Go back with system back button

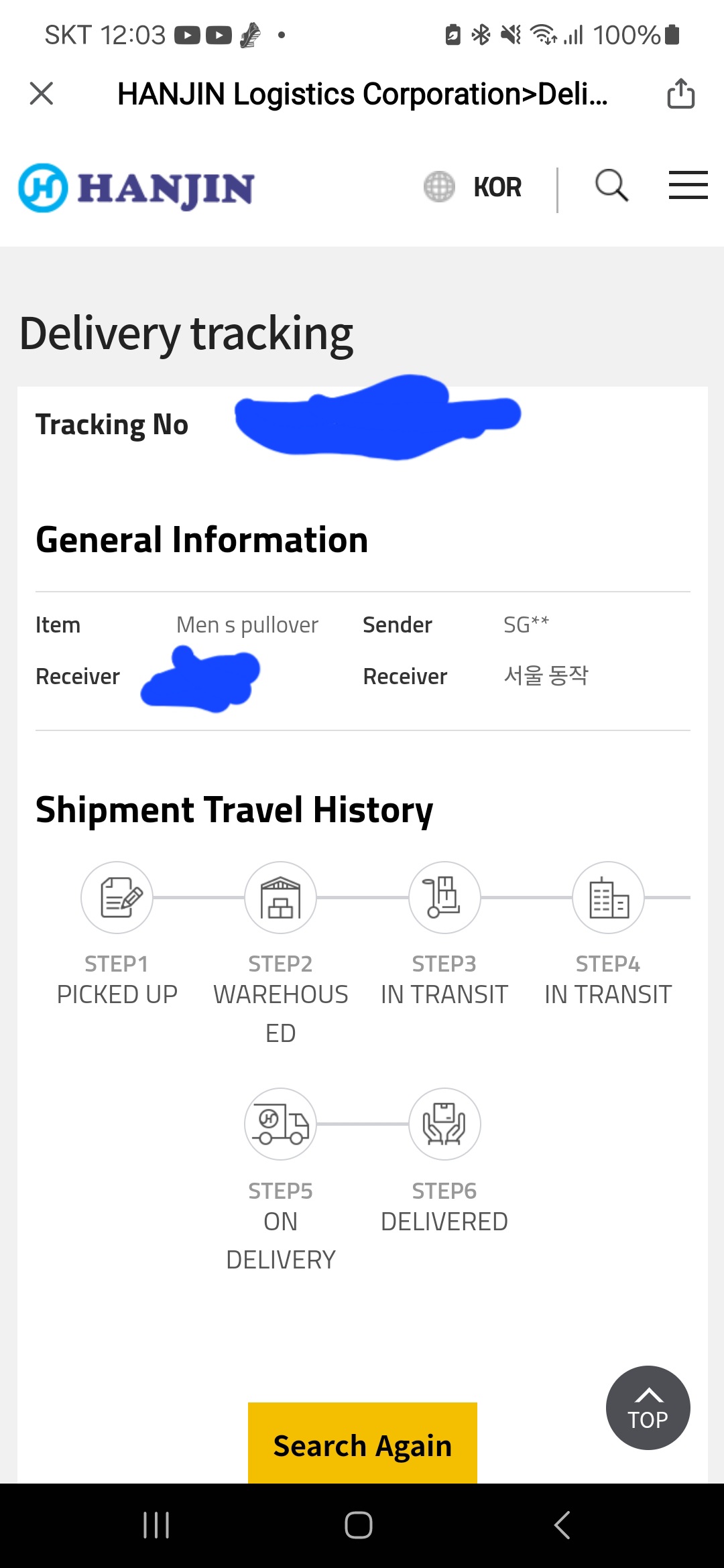point(562,1525)
